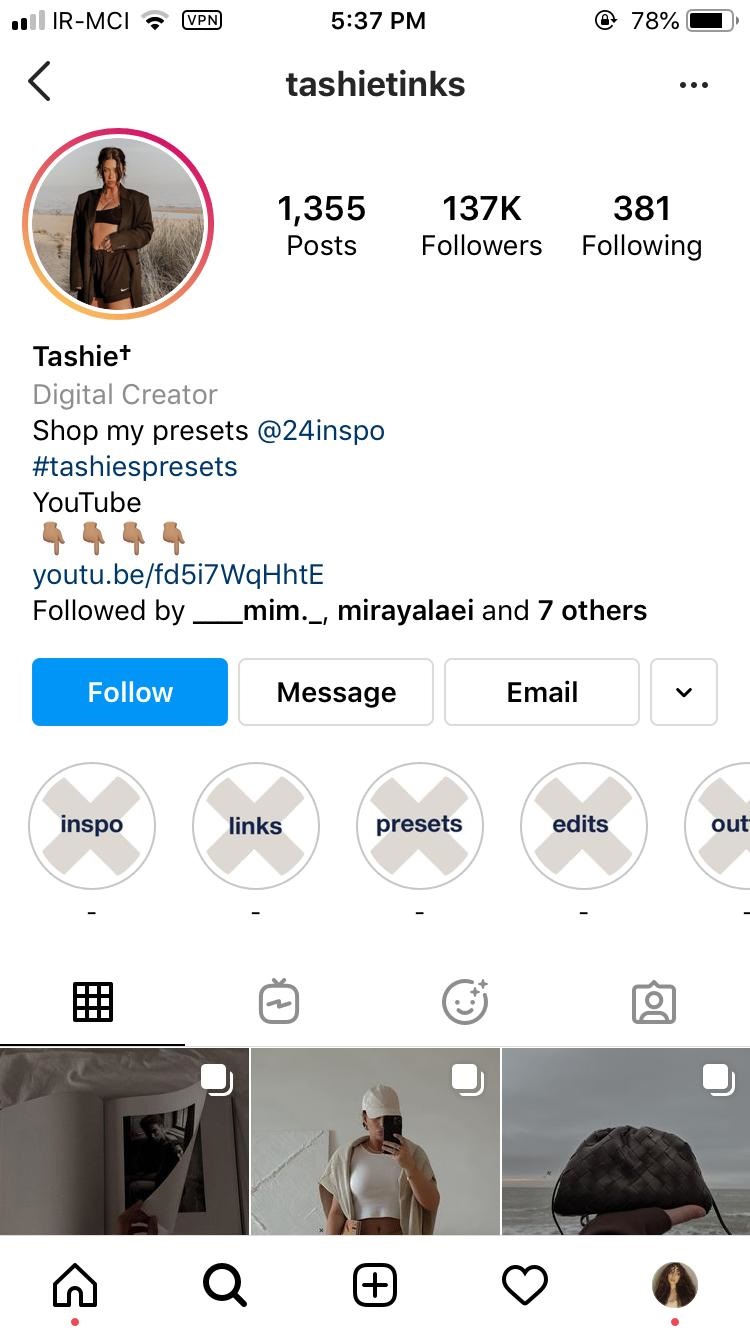Switch to the tagged photos tab

[x=655, y=1002]
